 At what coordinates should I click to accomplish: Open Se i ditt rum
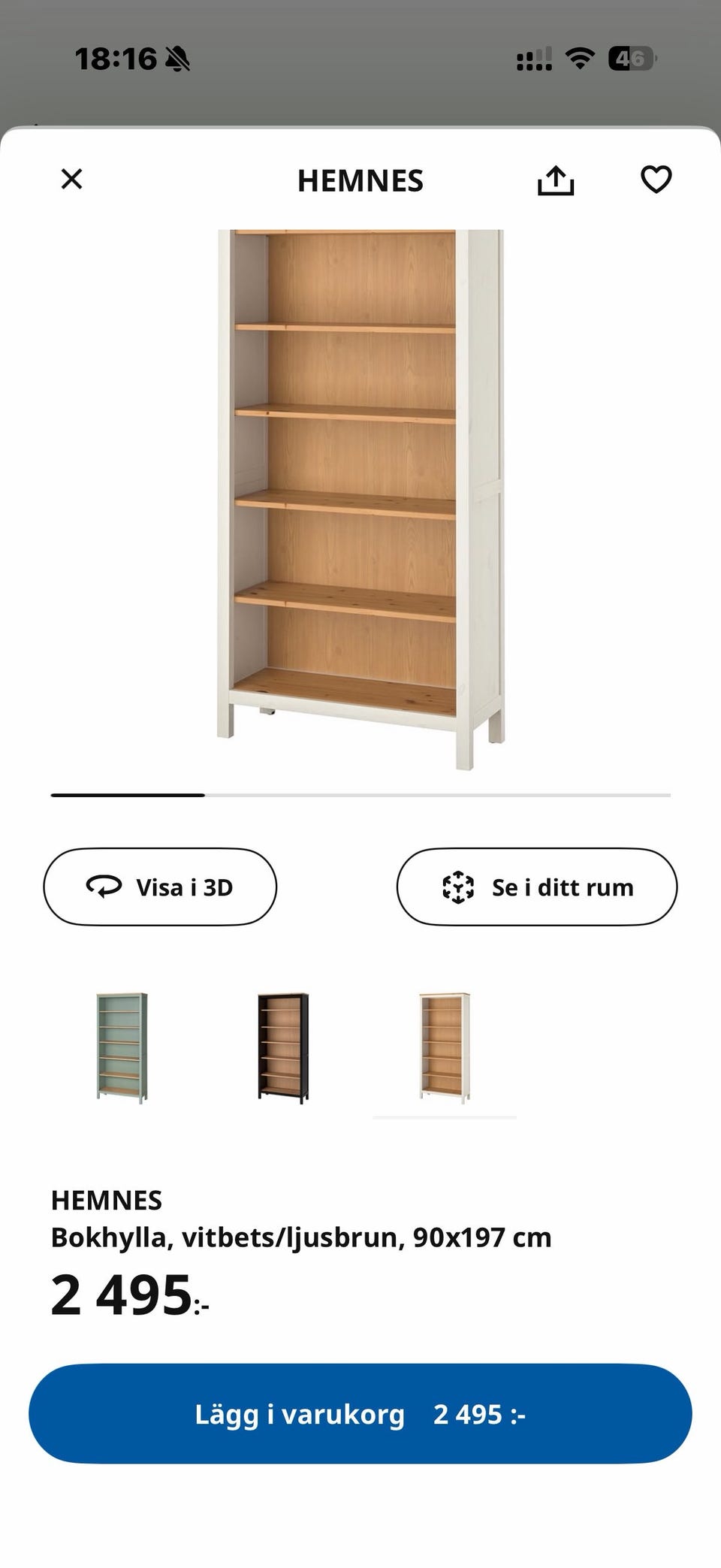point(536,887)
